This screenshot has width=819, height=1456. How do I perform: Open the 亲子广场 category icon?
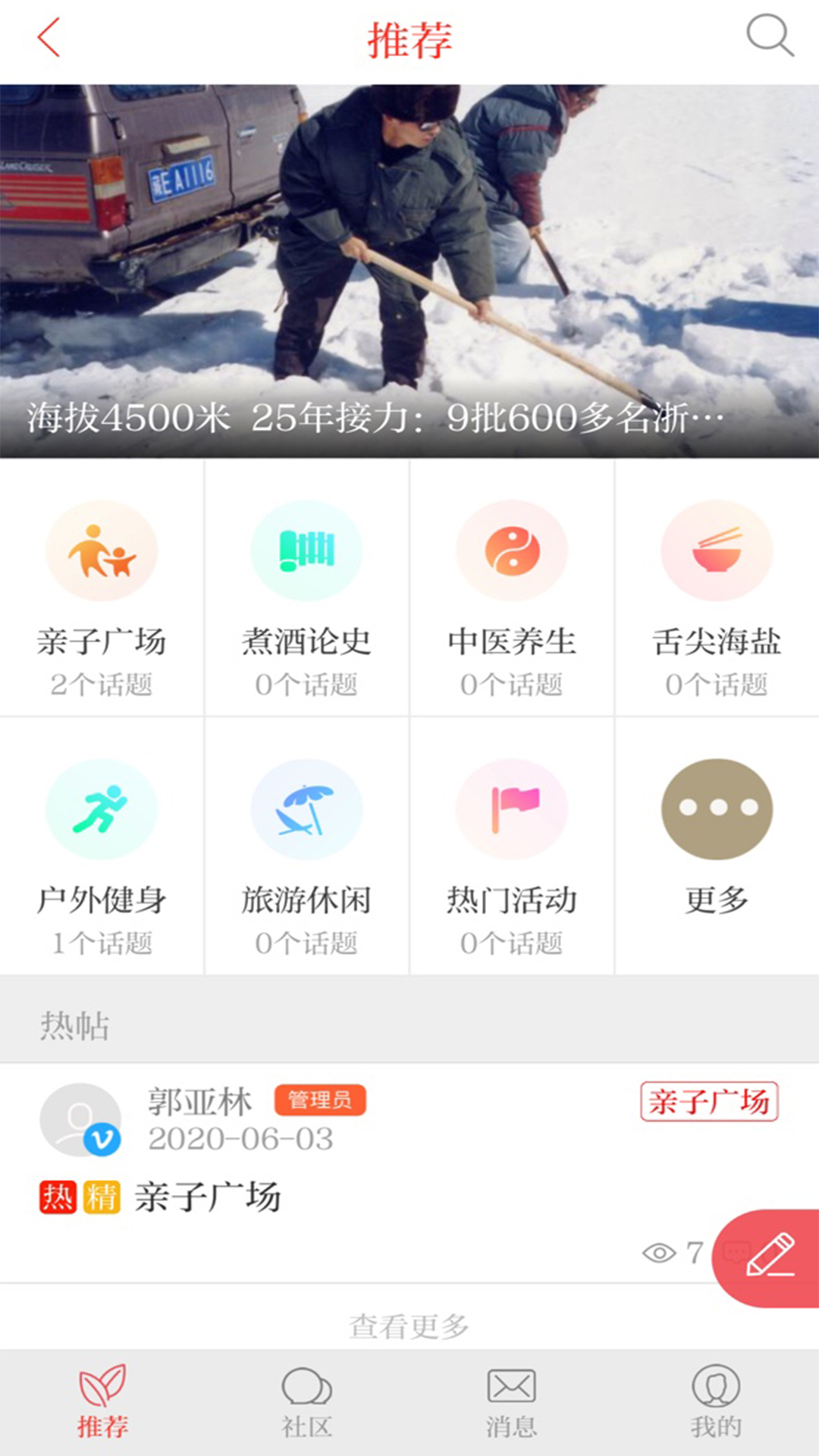point(102,551)
